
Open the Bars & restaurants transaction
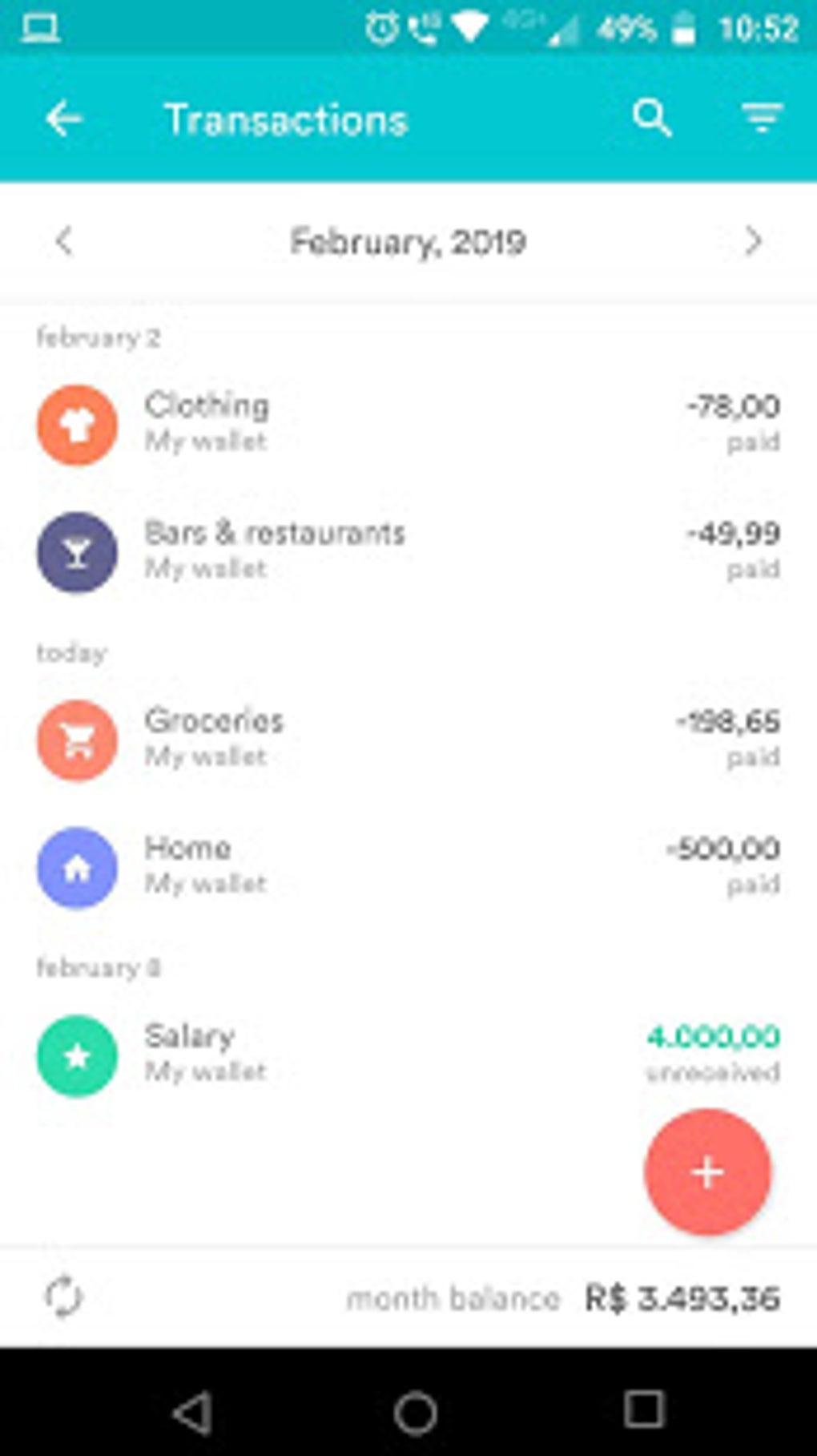click(x=408, y=551)
